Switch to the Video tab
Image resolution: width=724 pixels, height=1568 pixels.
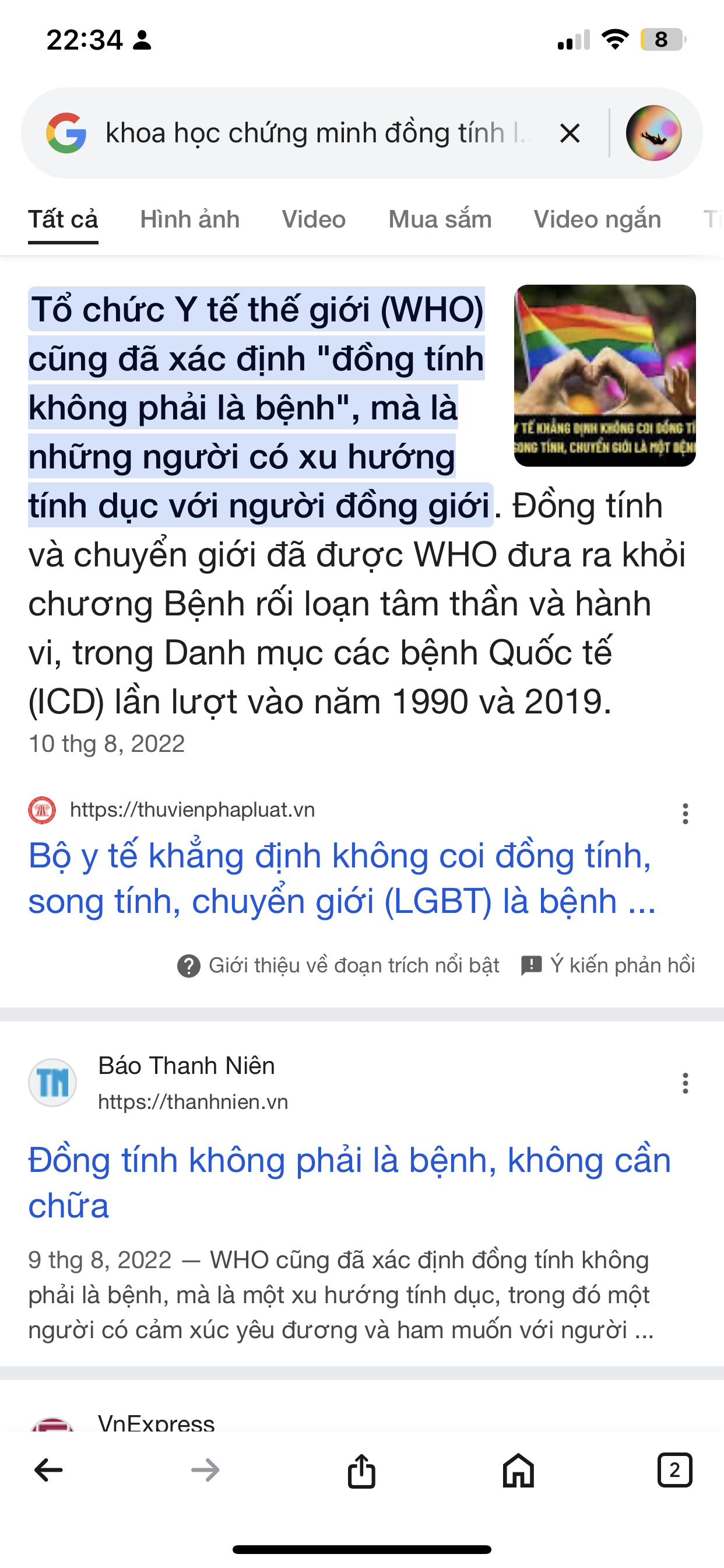[x=314, y=219]
